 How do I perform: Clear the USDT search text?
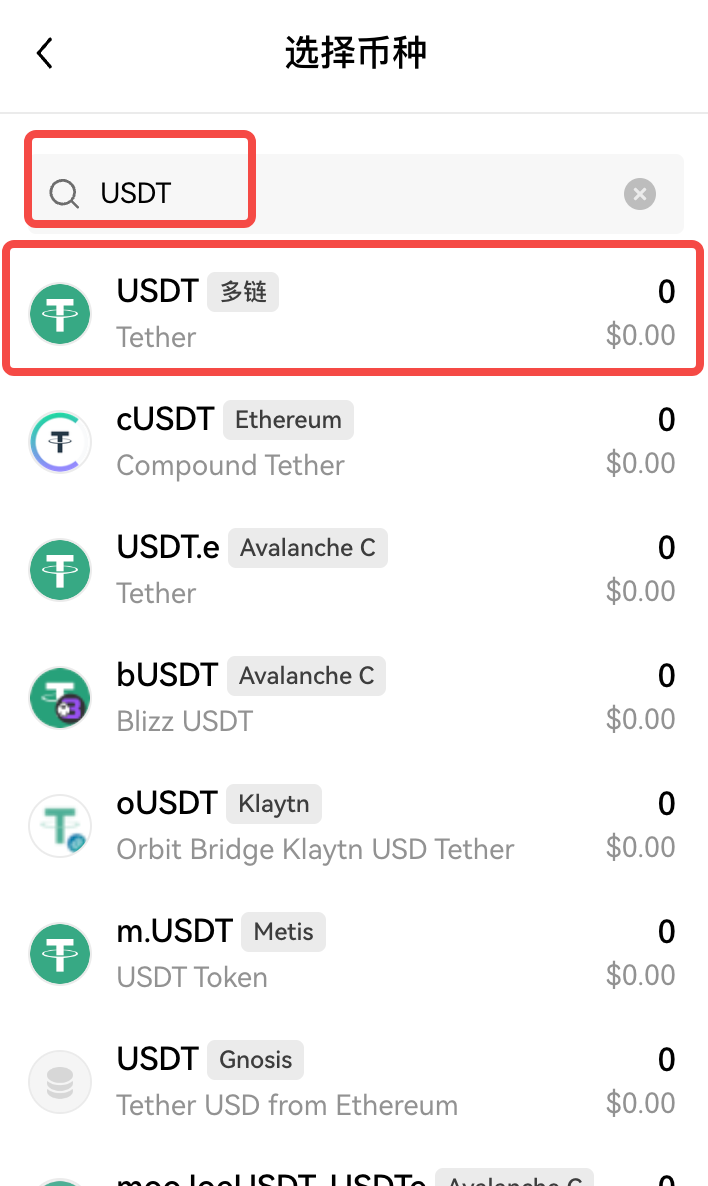[640, 193]
